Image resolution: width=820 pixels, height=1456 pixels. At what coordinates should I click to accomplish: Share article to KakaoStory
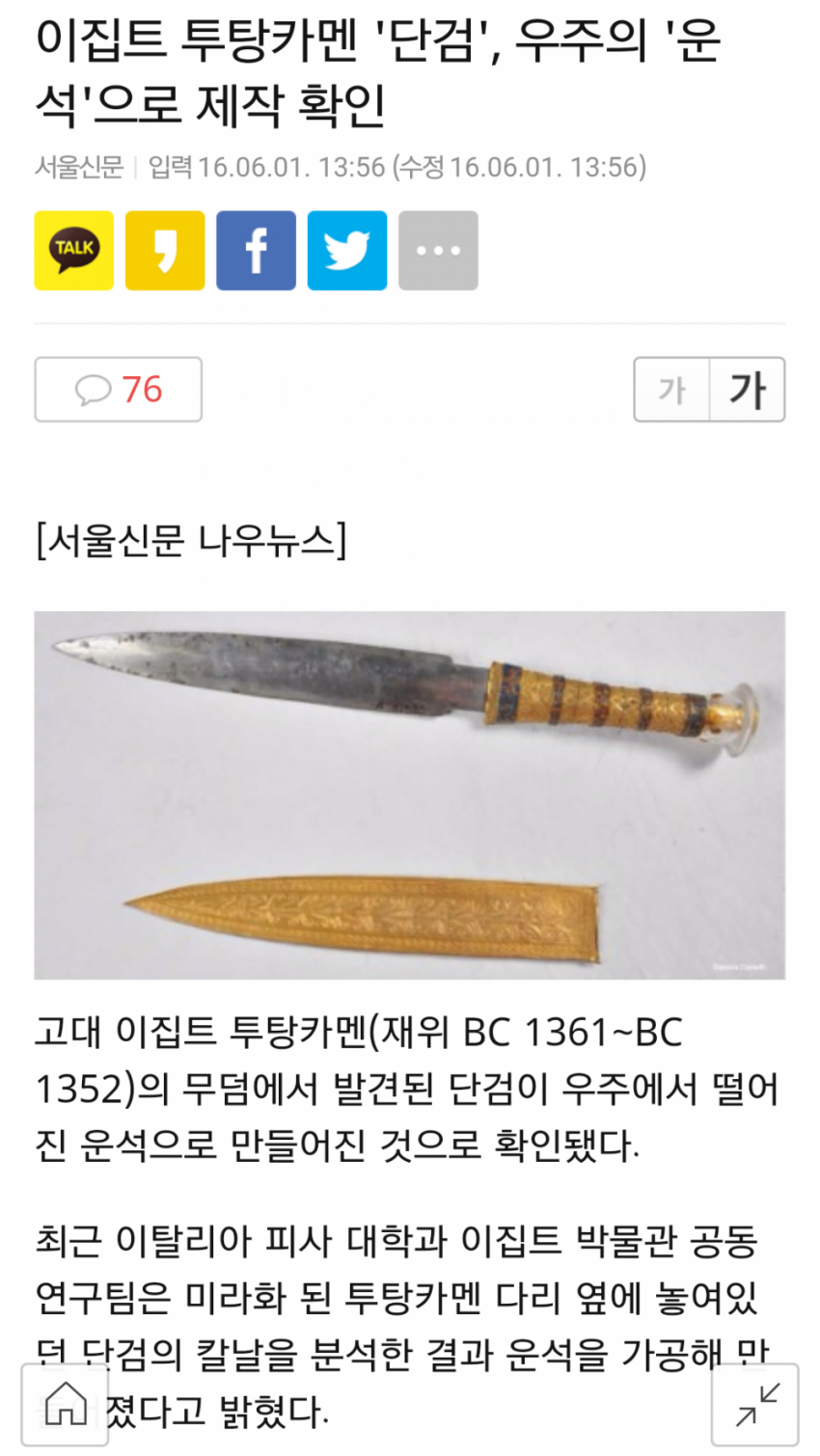[x=165, y=251]
